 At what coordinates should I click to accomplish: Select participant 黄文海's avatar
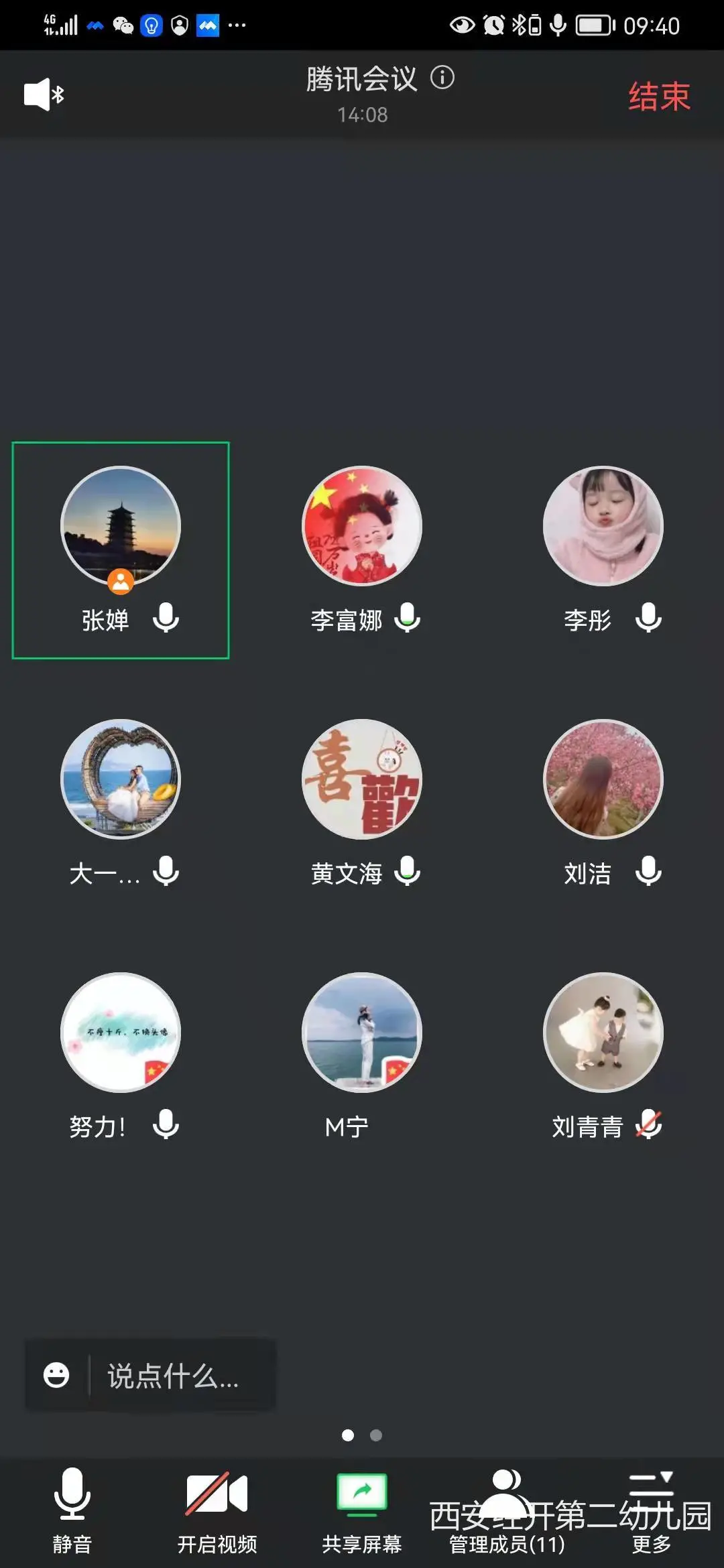pyautogui.click(x=362, y=779)
